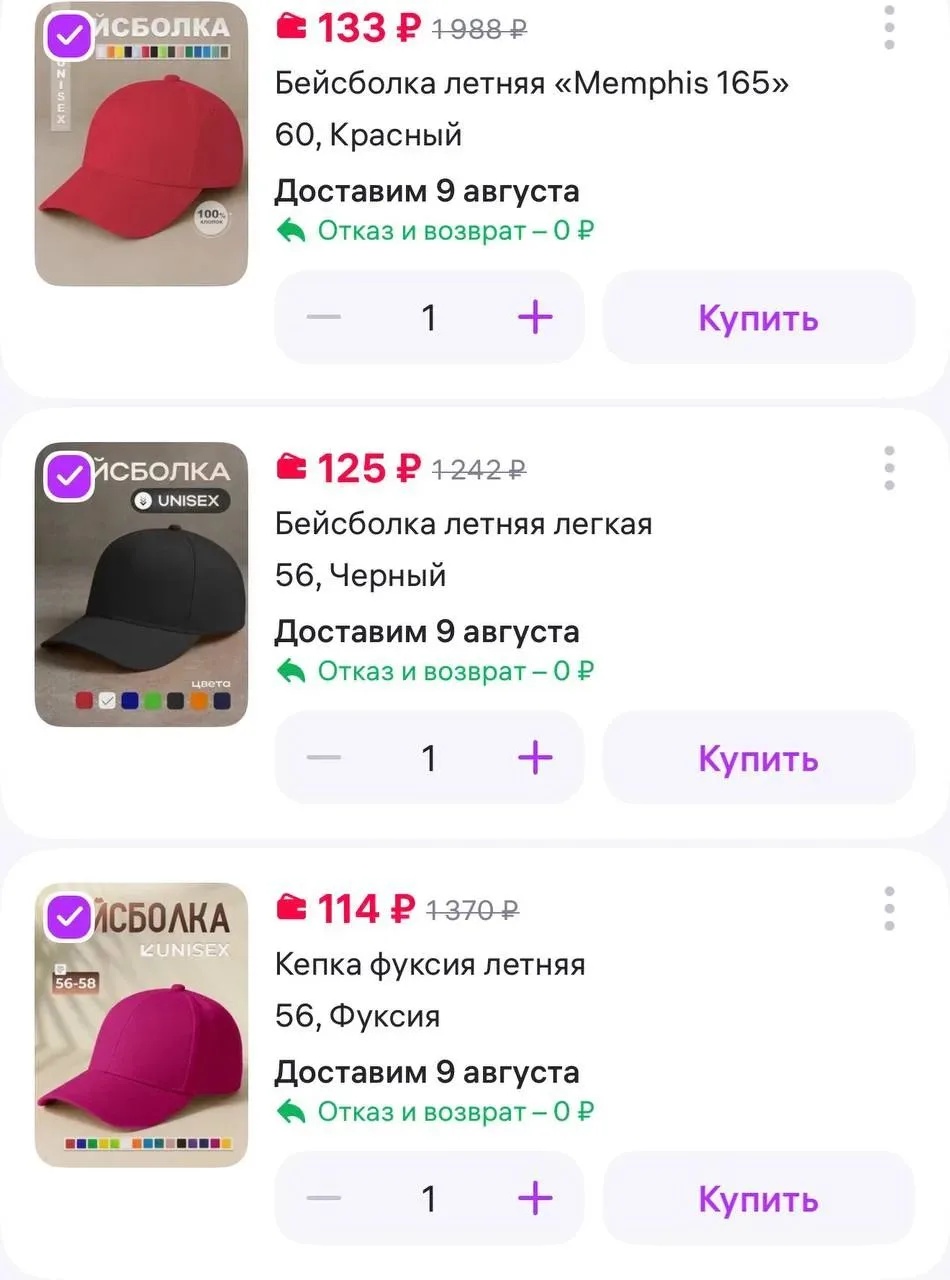Increase quantity of the fuchsia cap
The image size is (950, 1280).
tap(535, 1198)
